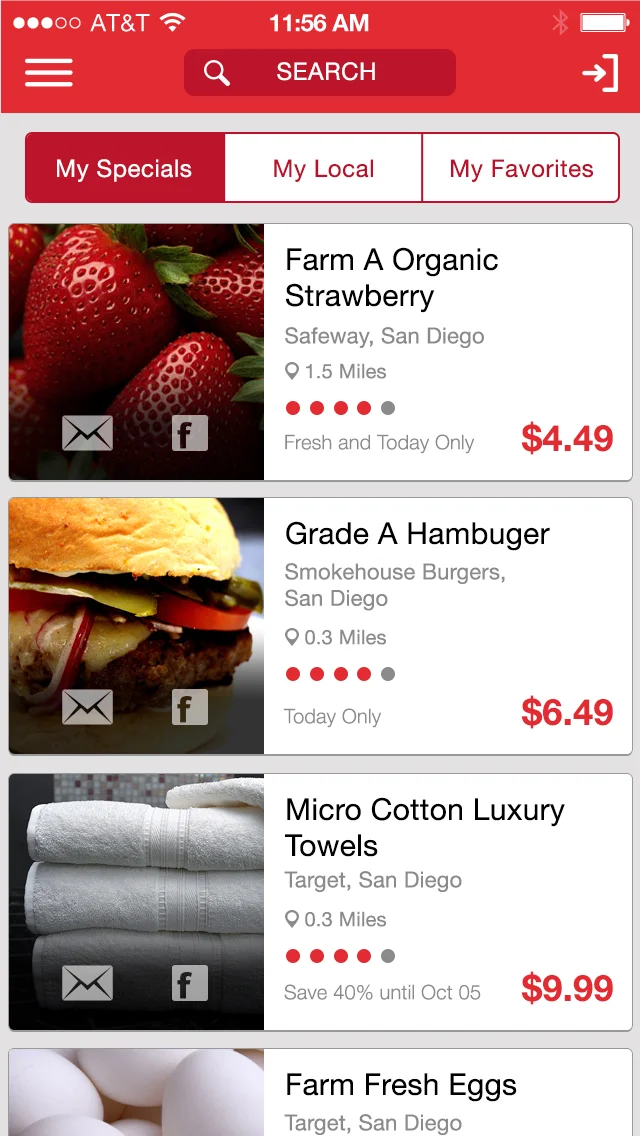This screenshot has width=640, height=1136.
Task: Select the My Specials tab
Action: (124, 168)
